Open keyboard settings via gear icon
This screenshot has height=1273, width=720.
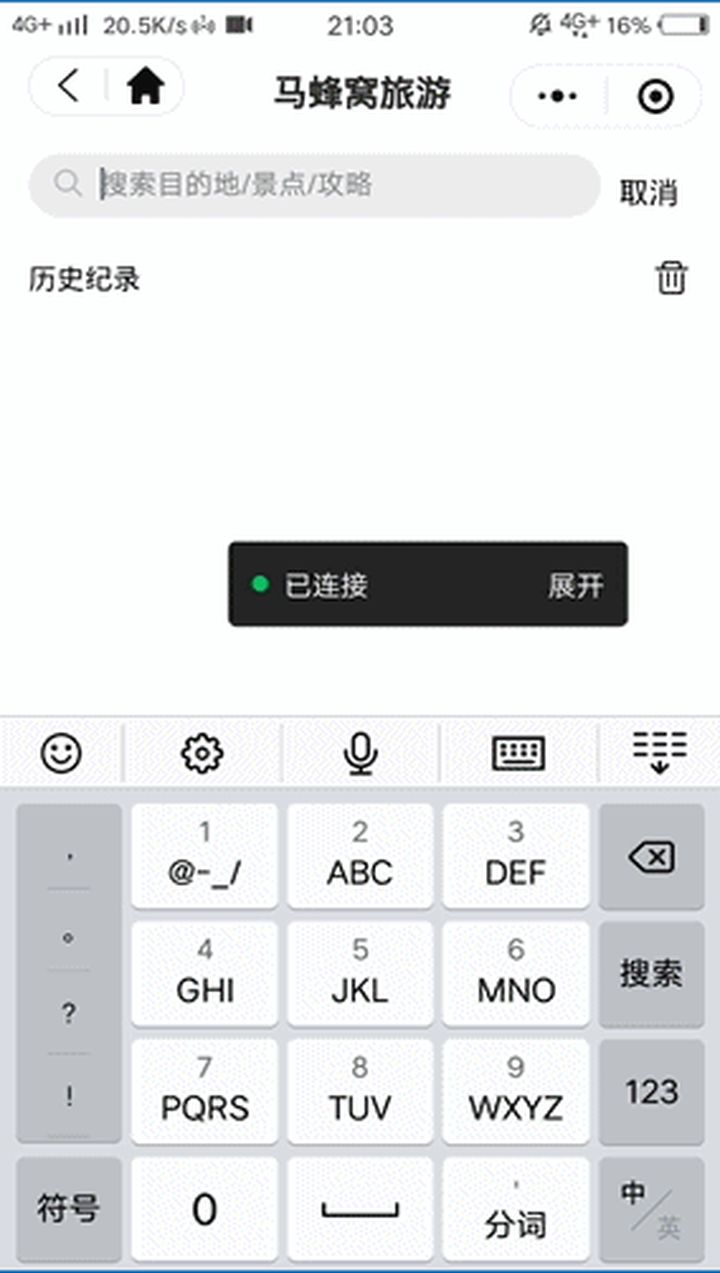[x=203, y=752]
